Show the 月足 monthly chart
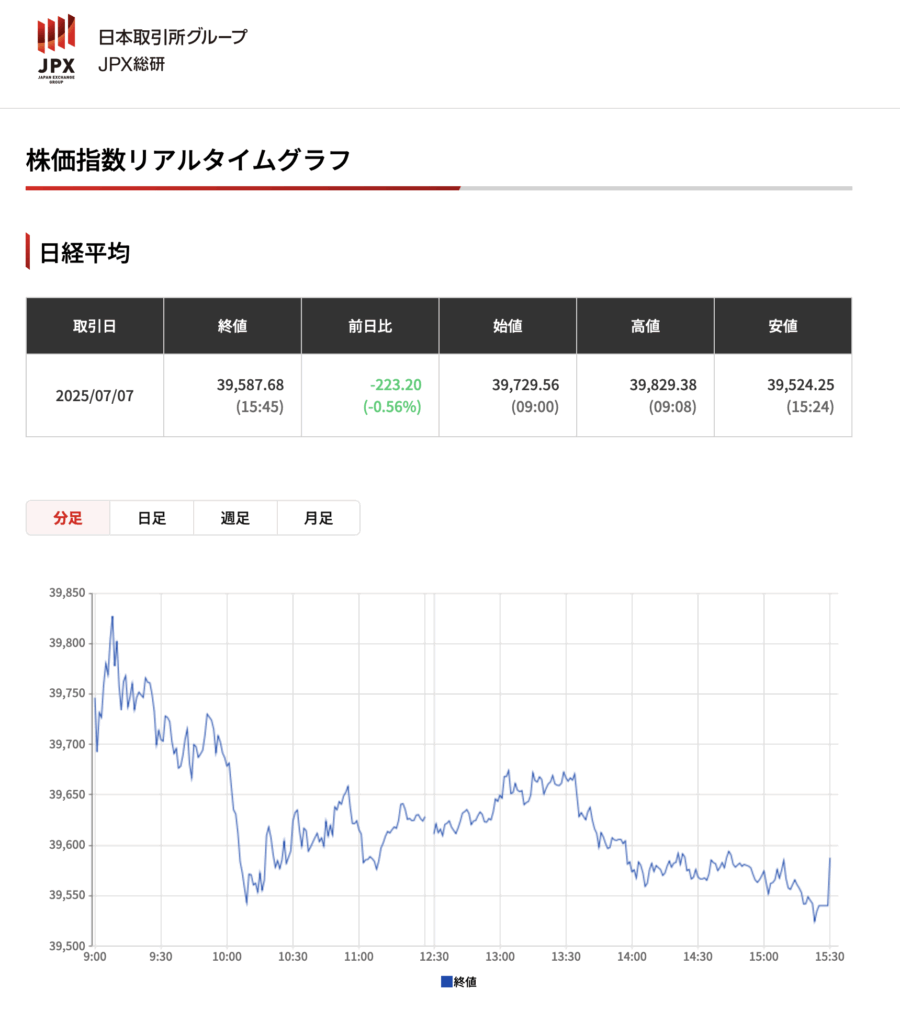 tap(318, 518)
